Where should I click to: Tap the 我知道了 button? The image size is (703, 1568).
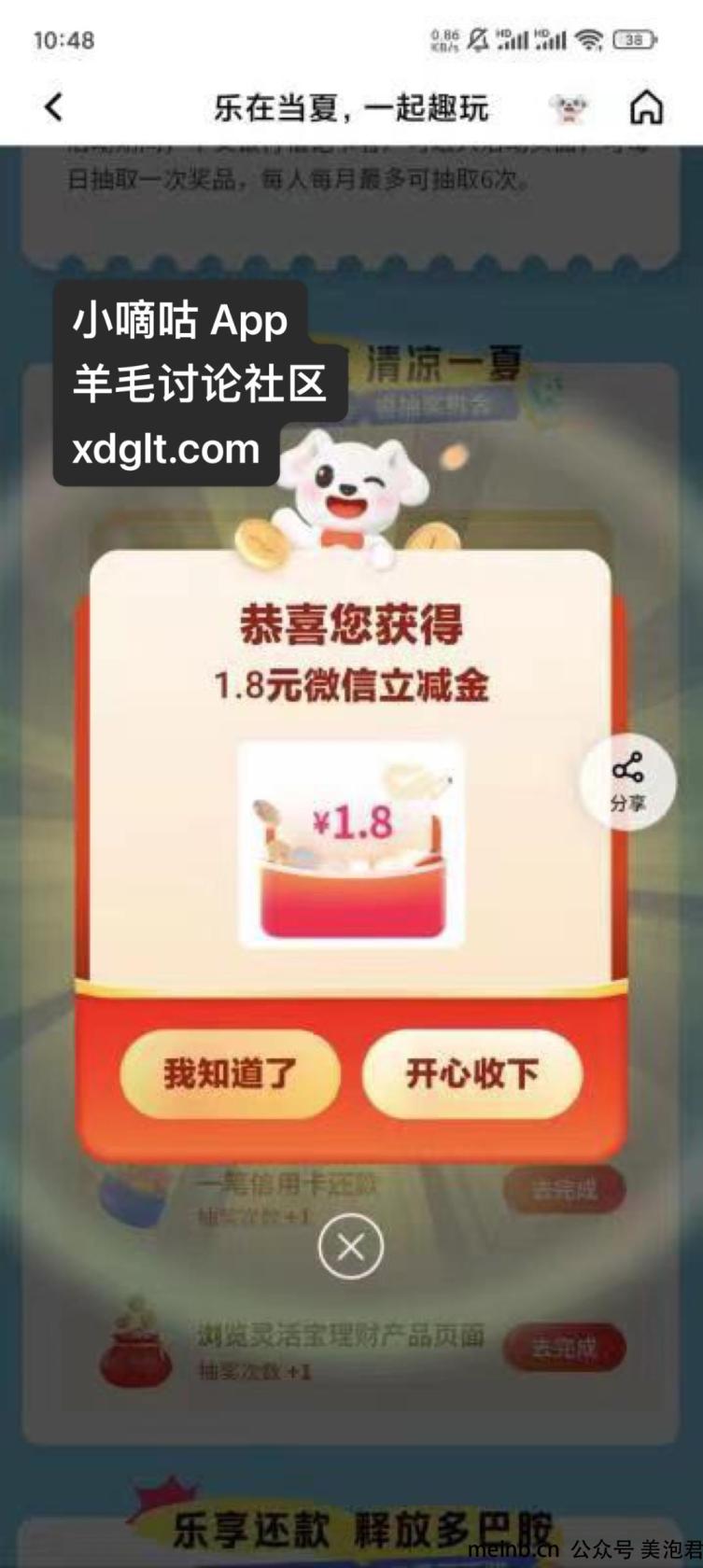click(230, 1073)
